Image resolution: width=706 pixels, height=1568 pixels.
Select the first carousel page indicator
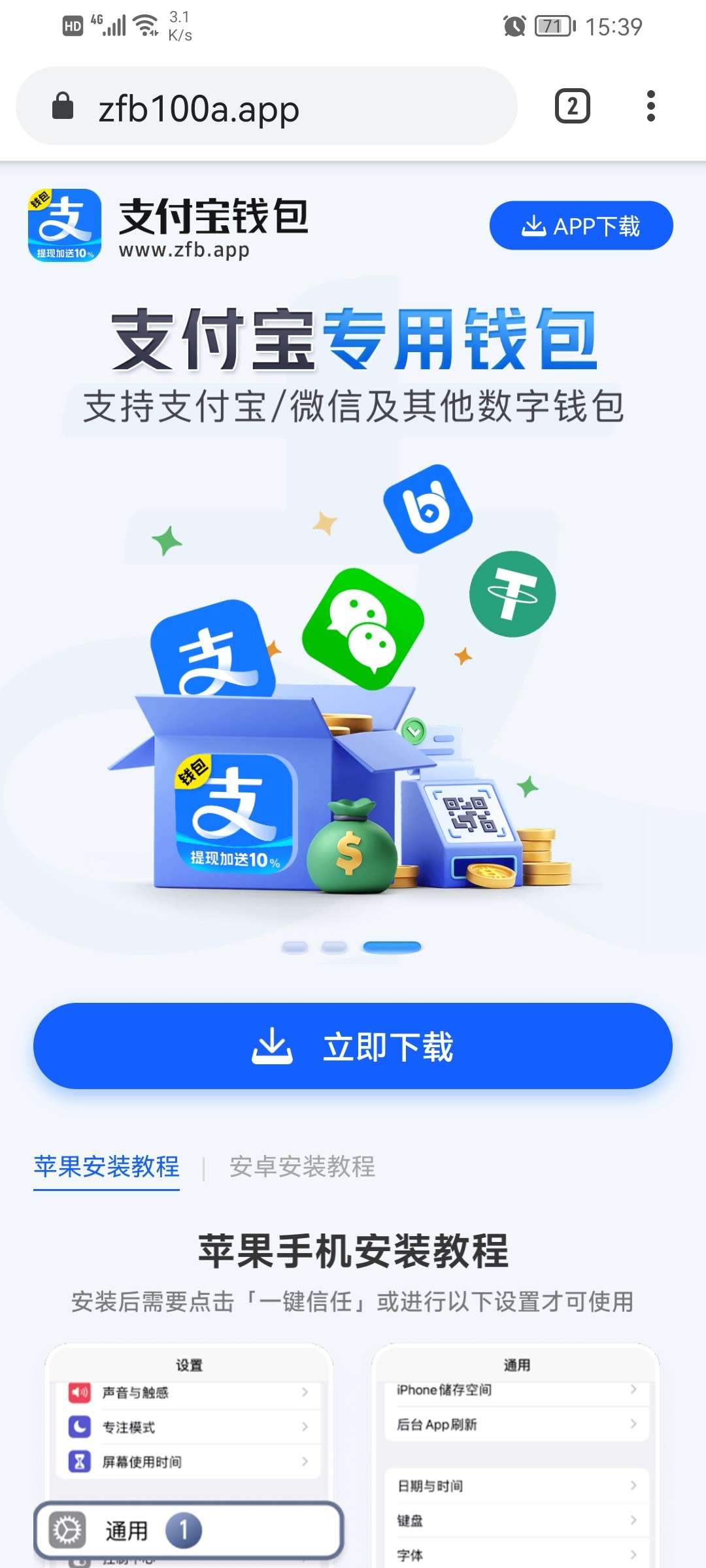295,947
